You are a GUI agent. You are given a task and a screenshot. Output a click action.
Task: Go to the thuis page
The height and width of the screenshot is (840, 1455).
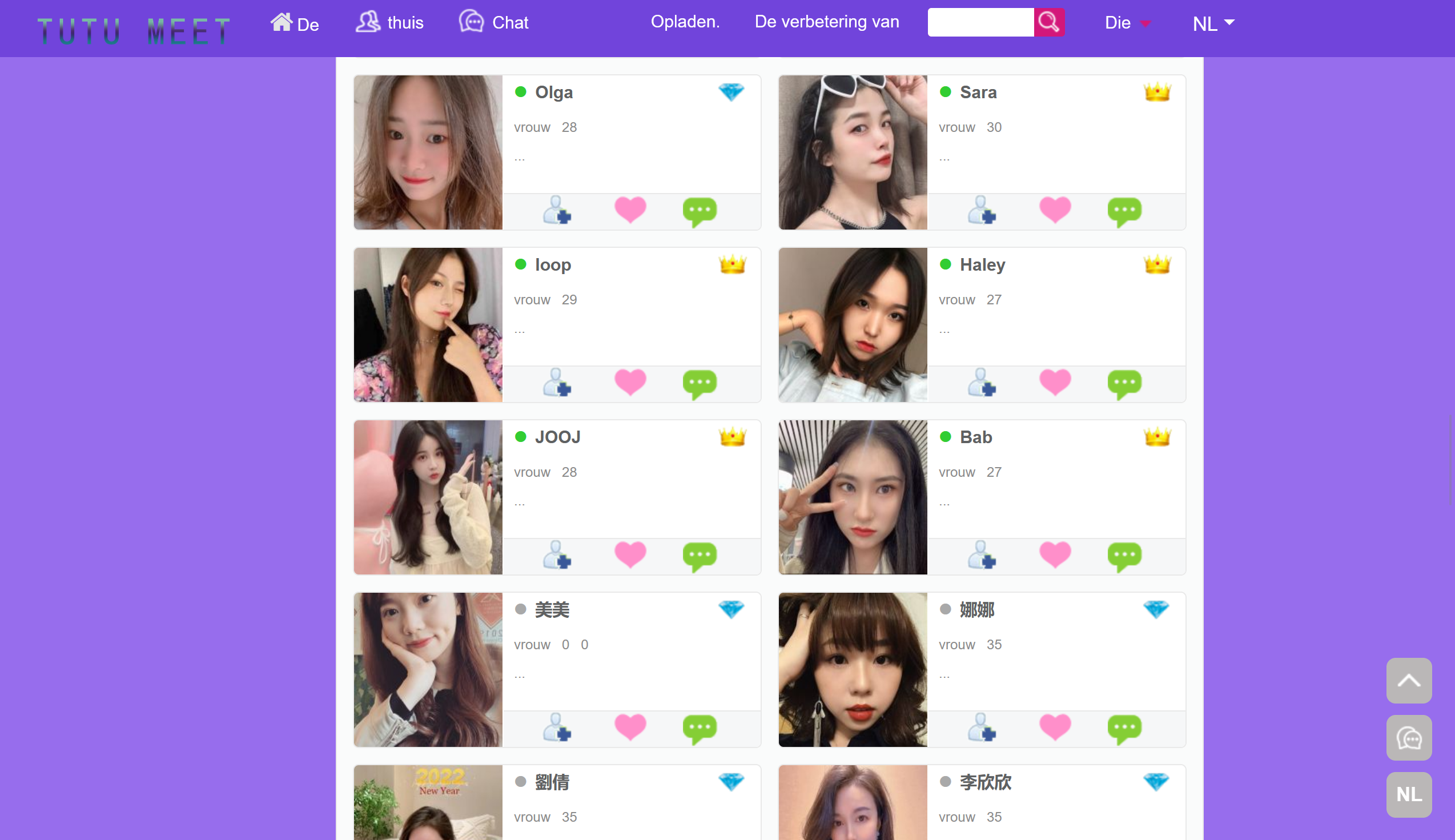click(x=389, y=22)
